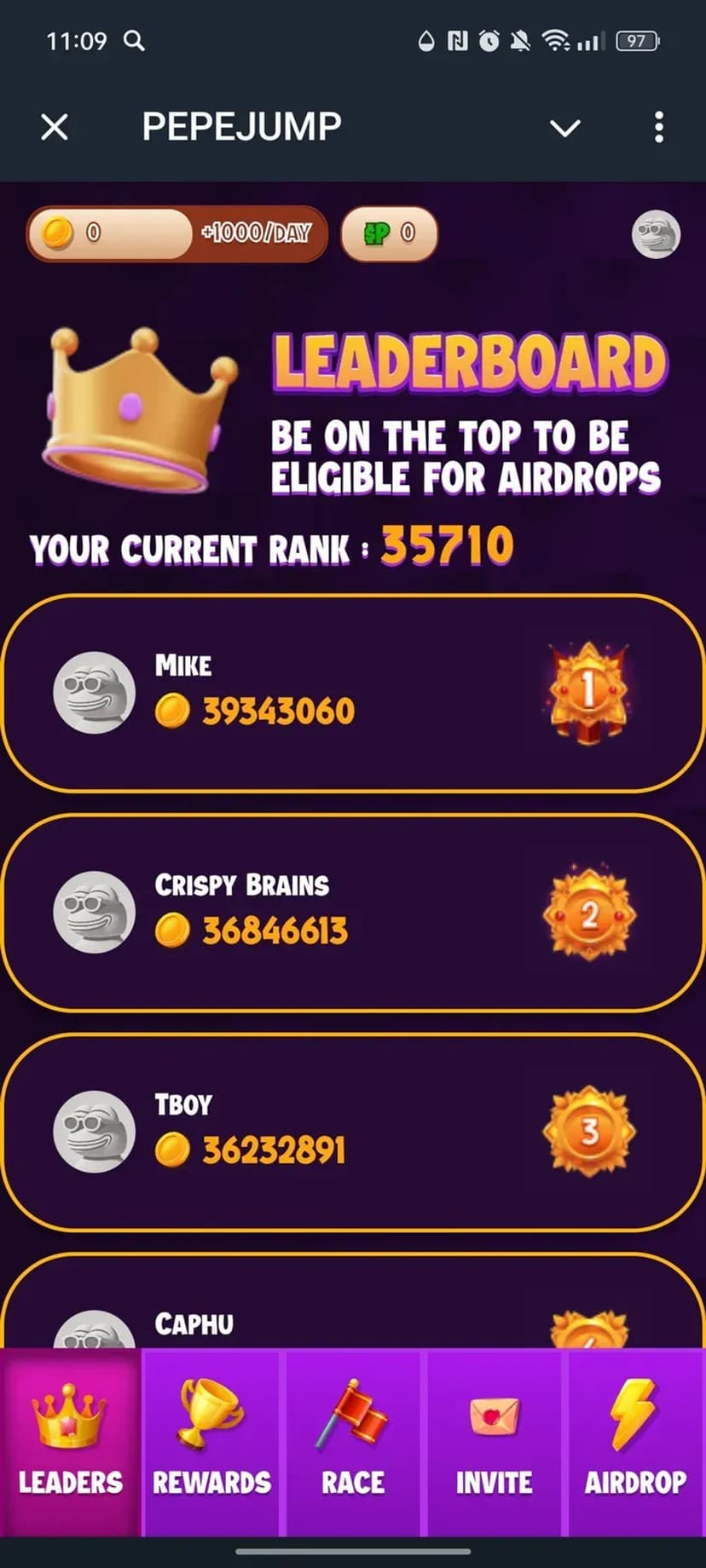Close the PEPEJUMP mini app
This screenshot has width=706, height=1568.
point(55,128)
